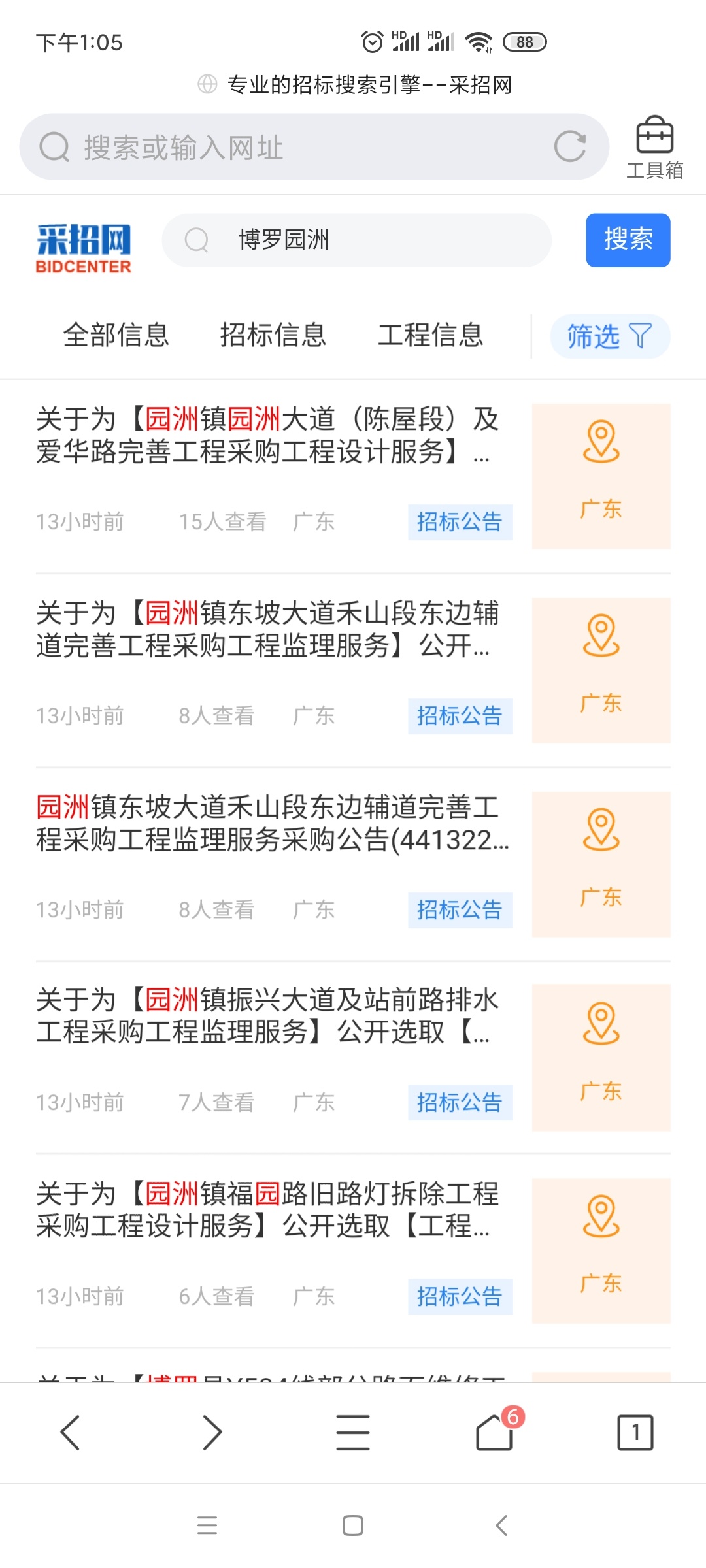This screenshot has width=706, height=1568.
Task: Open the 筛选 filter options
Action: [609, 336]
